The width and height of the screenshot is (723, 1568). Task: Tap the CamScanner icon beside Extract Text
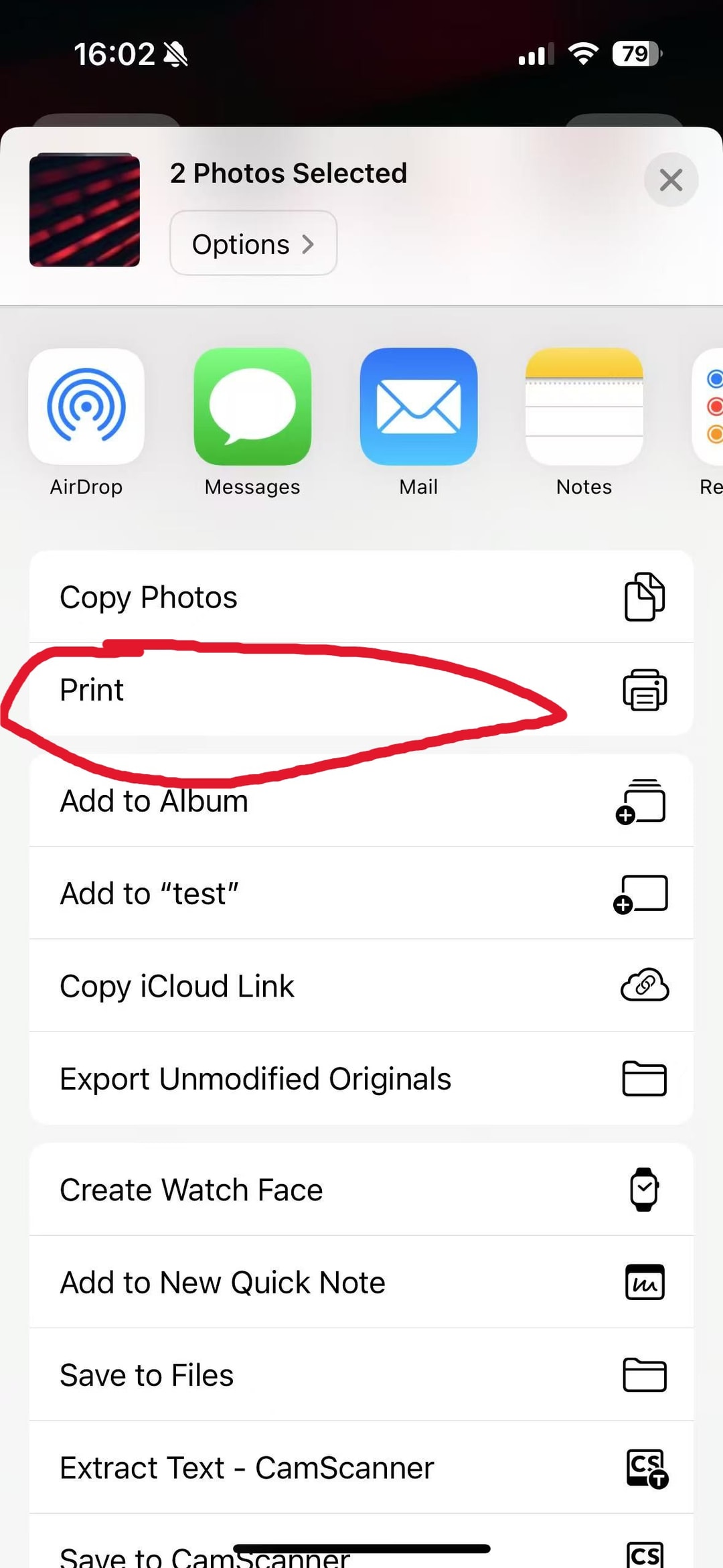(x=645, y=1468)
